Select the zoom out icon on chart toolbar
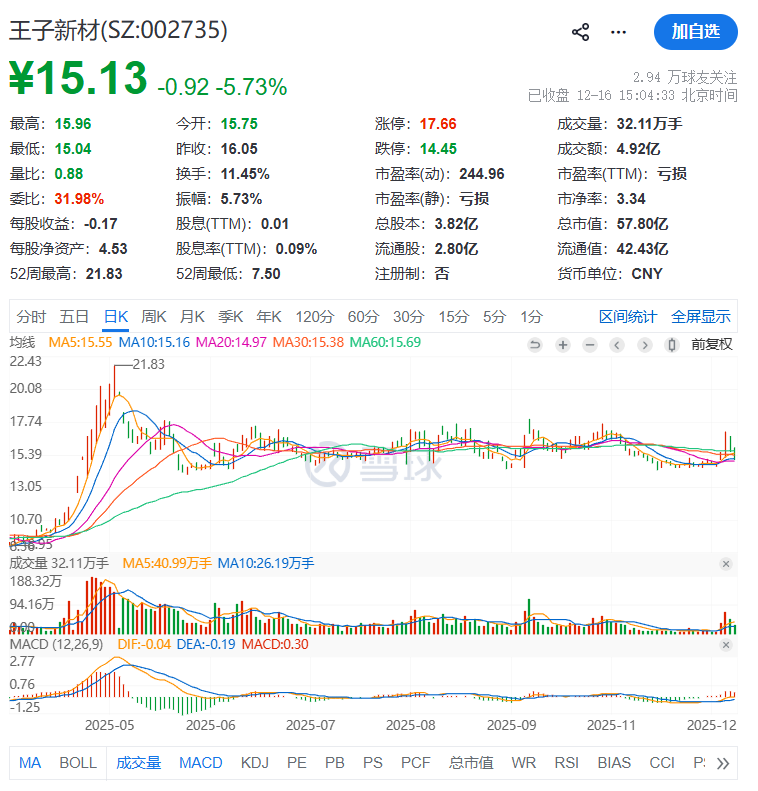Screen dimensions: 758x791 [590, 345]
